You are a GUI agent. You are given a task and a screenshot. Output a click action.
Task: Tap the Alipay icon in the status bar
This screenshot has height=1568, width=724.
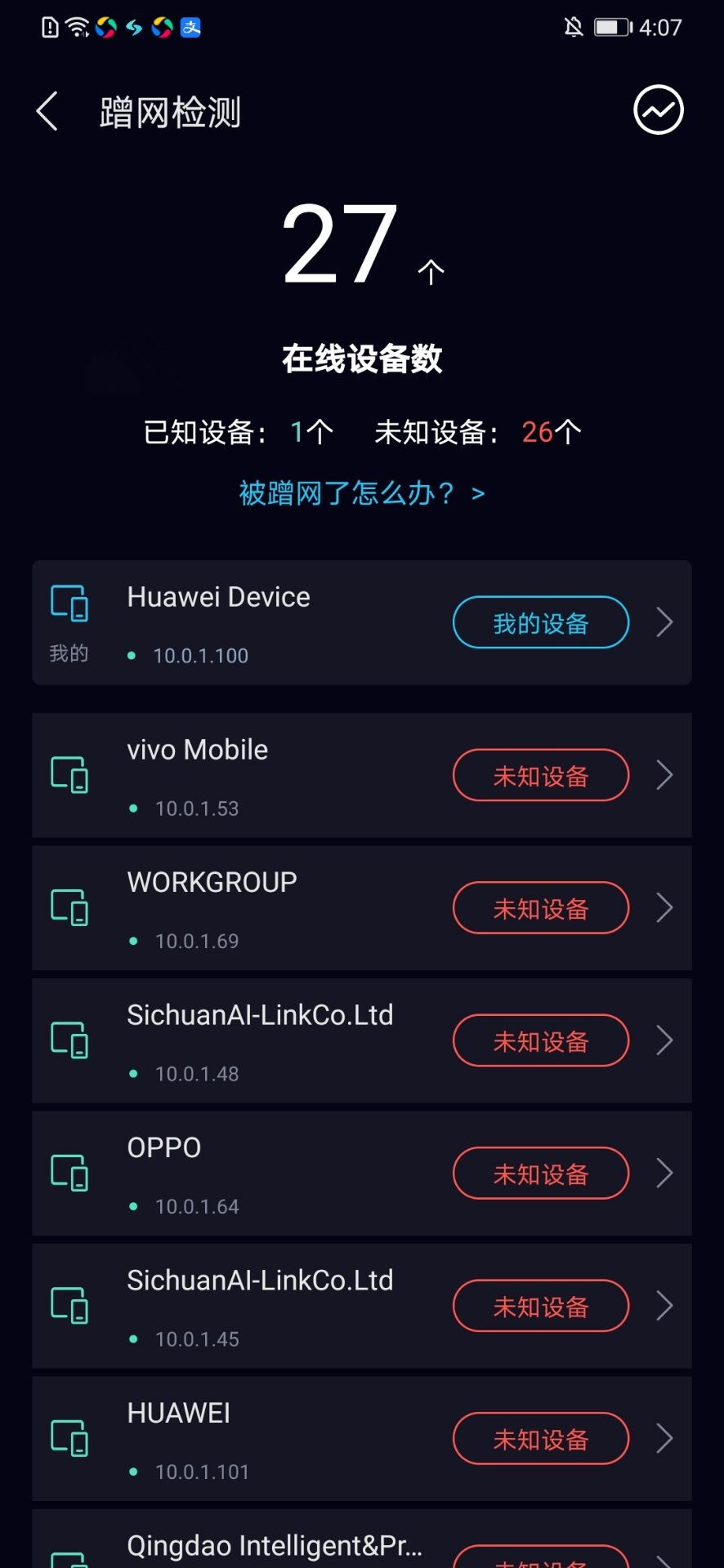click(x=190, y=27)
